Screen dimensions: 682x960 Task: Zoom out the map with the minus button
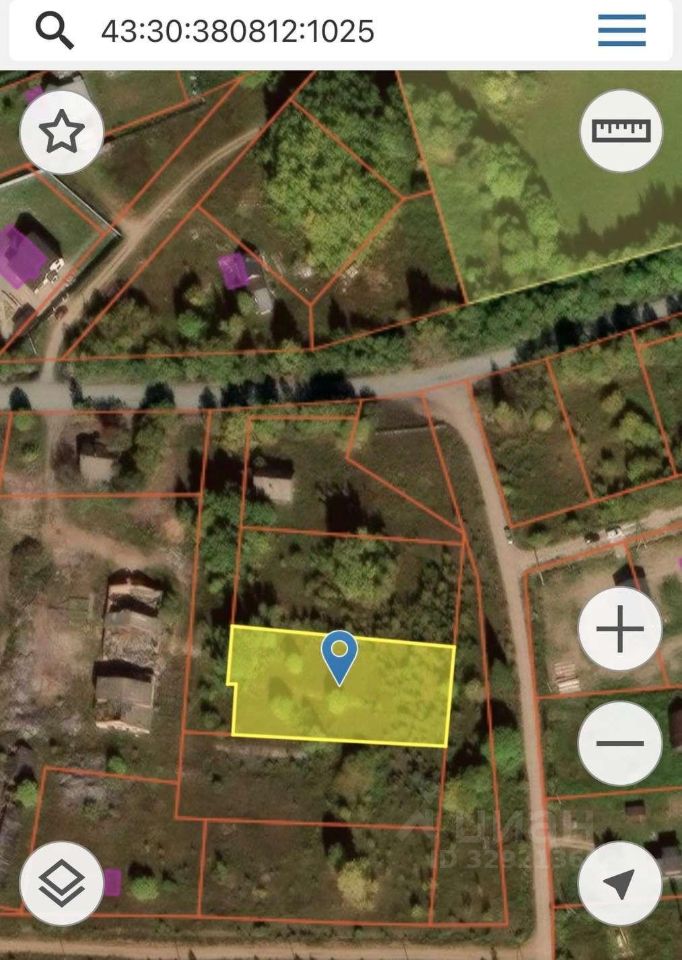click(x=620, y=743)
